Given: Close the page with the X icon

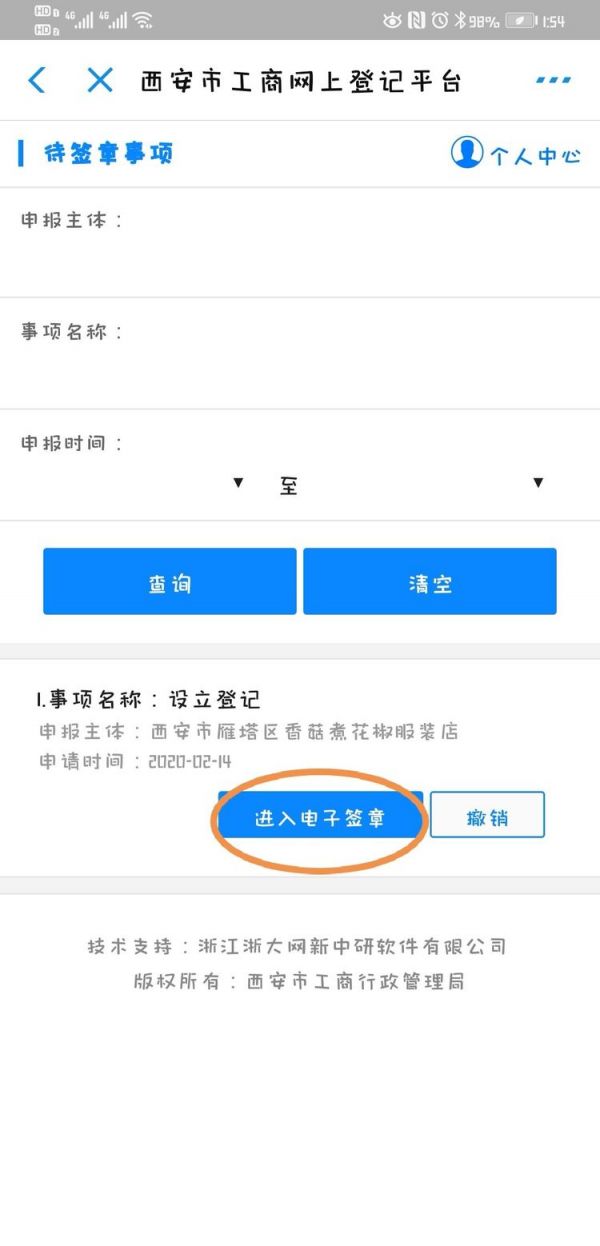Looking at the screenshot, I should point(100,81).
